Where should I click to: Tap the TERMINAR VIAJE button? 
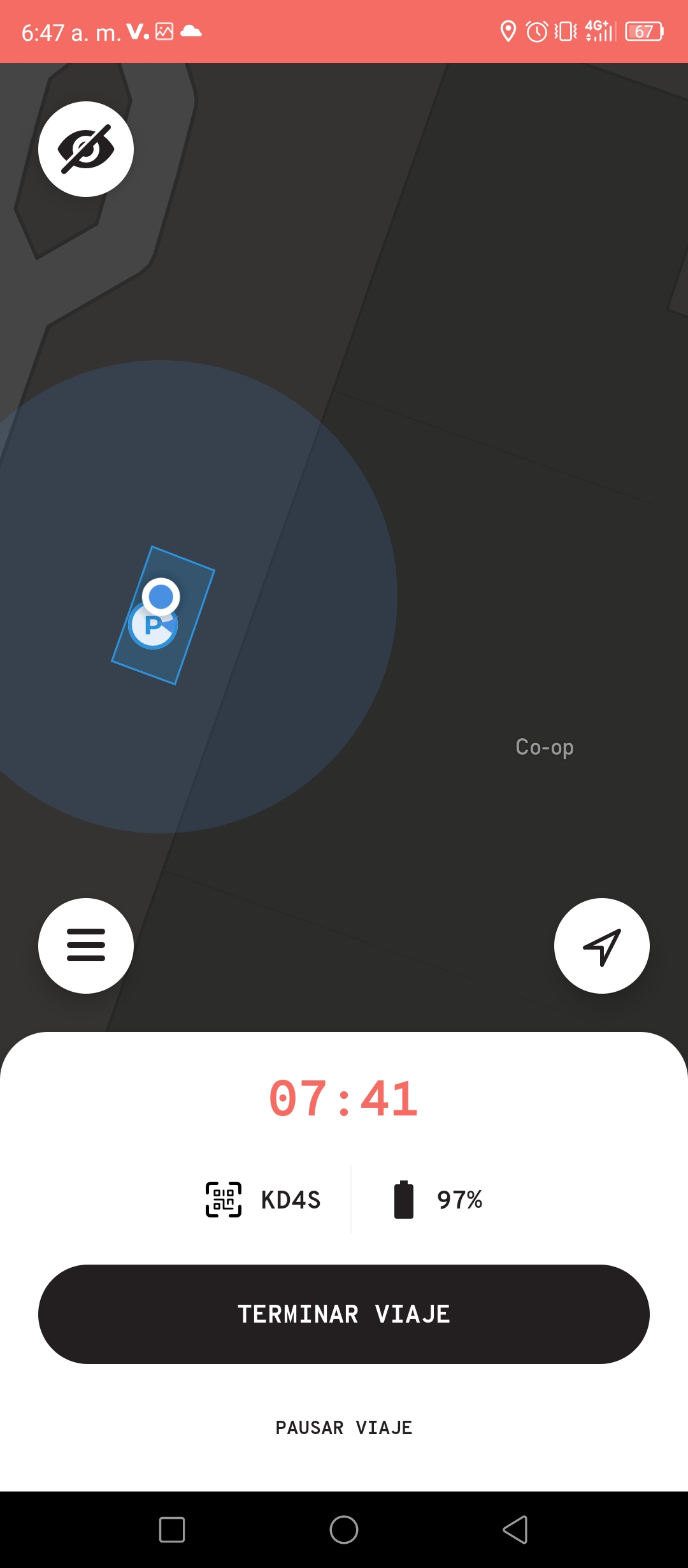344,1314
